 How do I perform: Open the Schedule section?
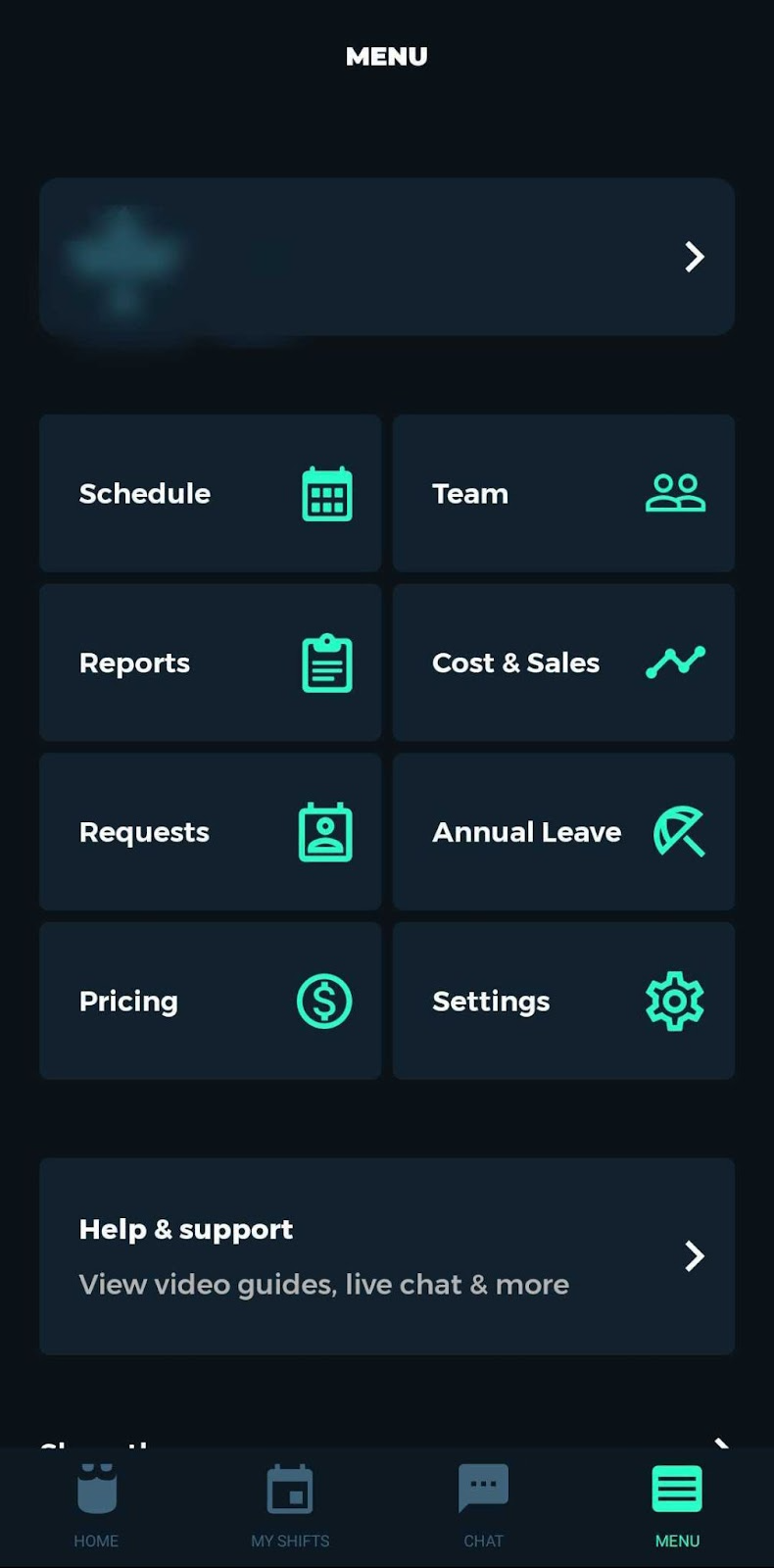point(210,493)
